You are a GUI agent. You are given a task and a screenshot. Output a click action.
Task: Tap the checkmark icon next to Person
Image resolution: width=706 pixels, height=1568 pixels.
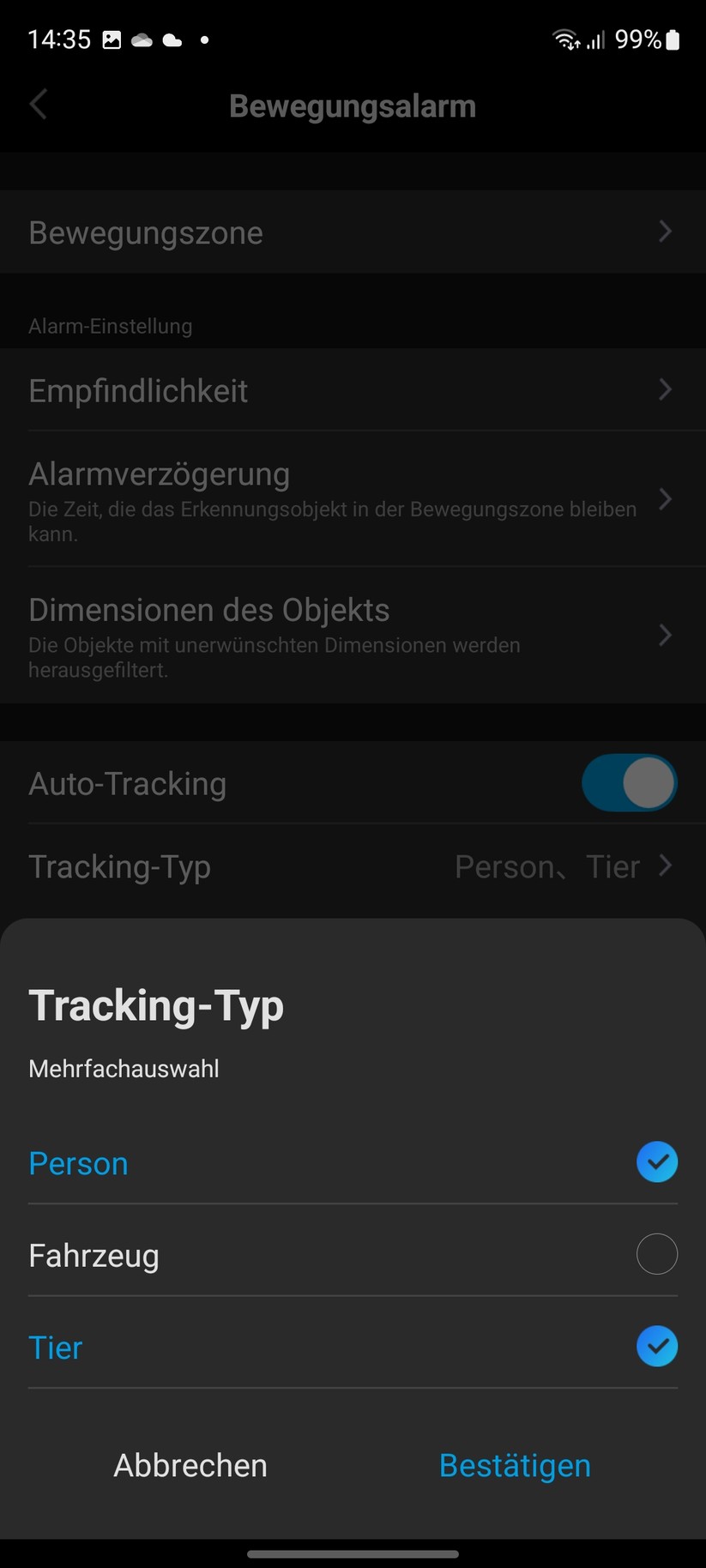657,1162
